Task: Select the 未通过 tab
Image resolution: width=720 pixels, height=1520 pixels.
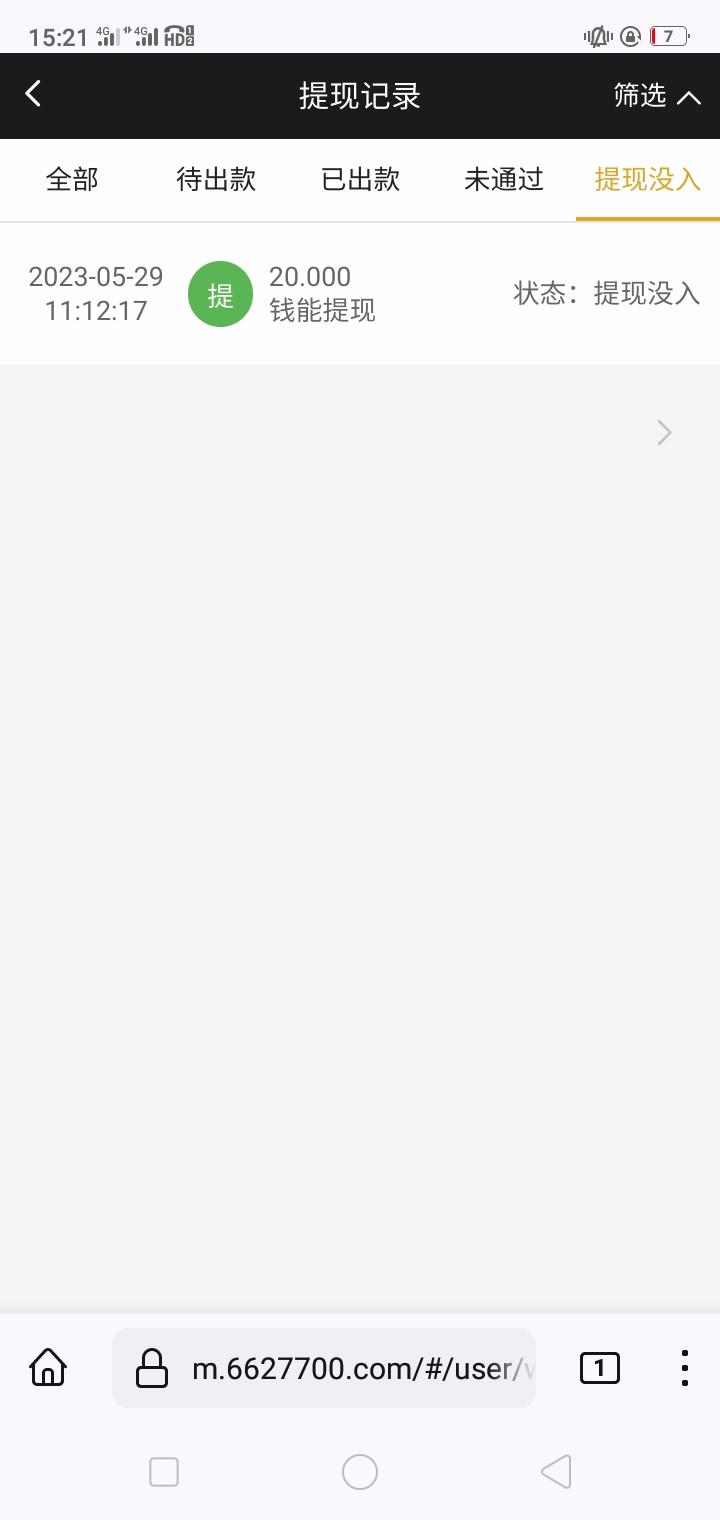Action: click(x=501, y=179)
